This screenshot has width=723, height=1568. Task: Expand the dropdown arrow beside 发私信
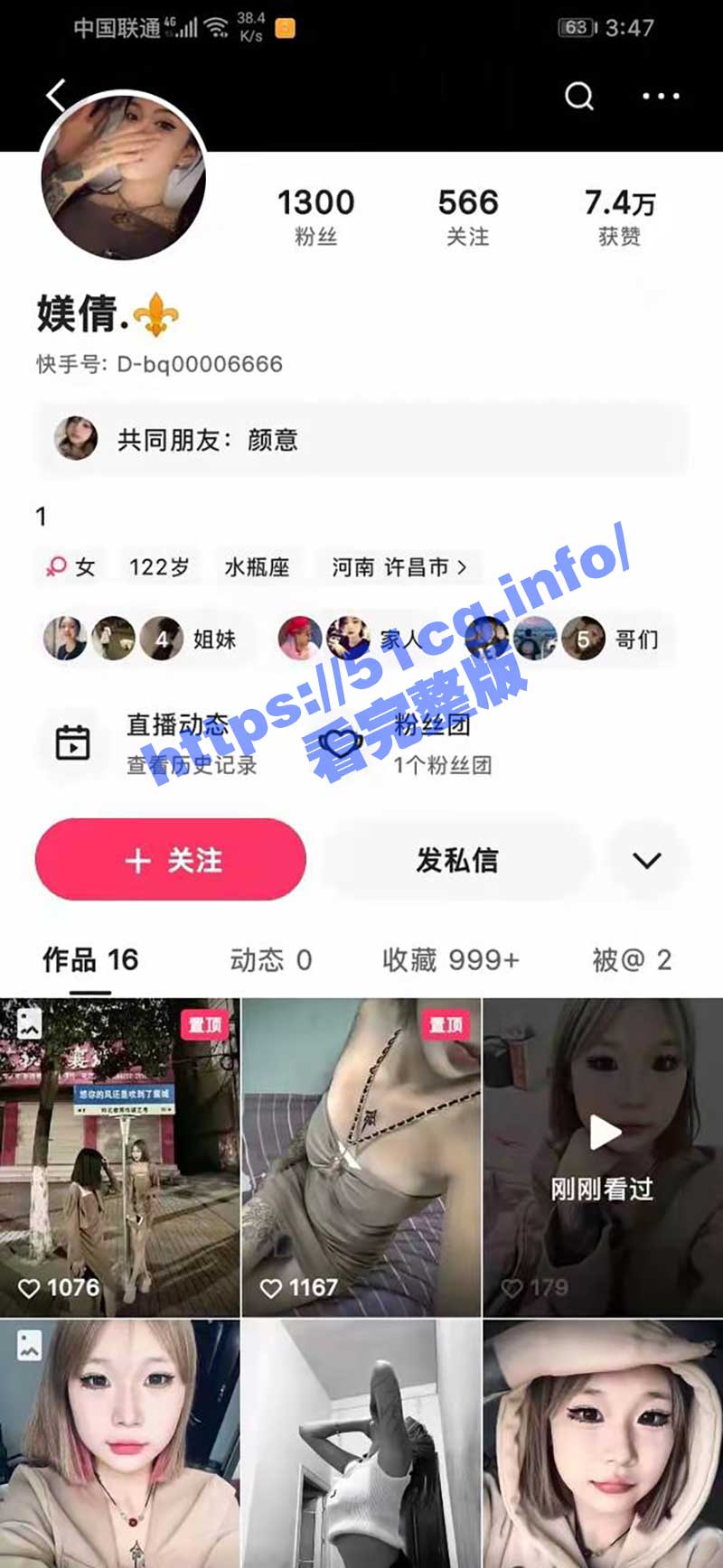click(x=647, y=860)
